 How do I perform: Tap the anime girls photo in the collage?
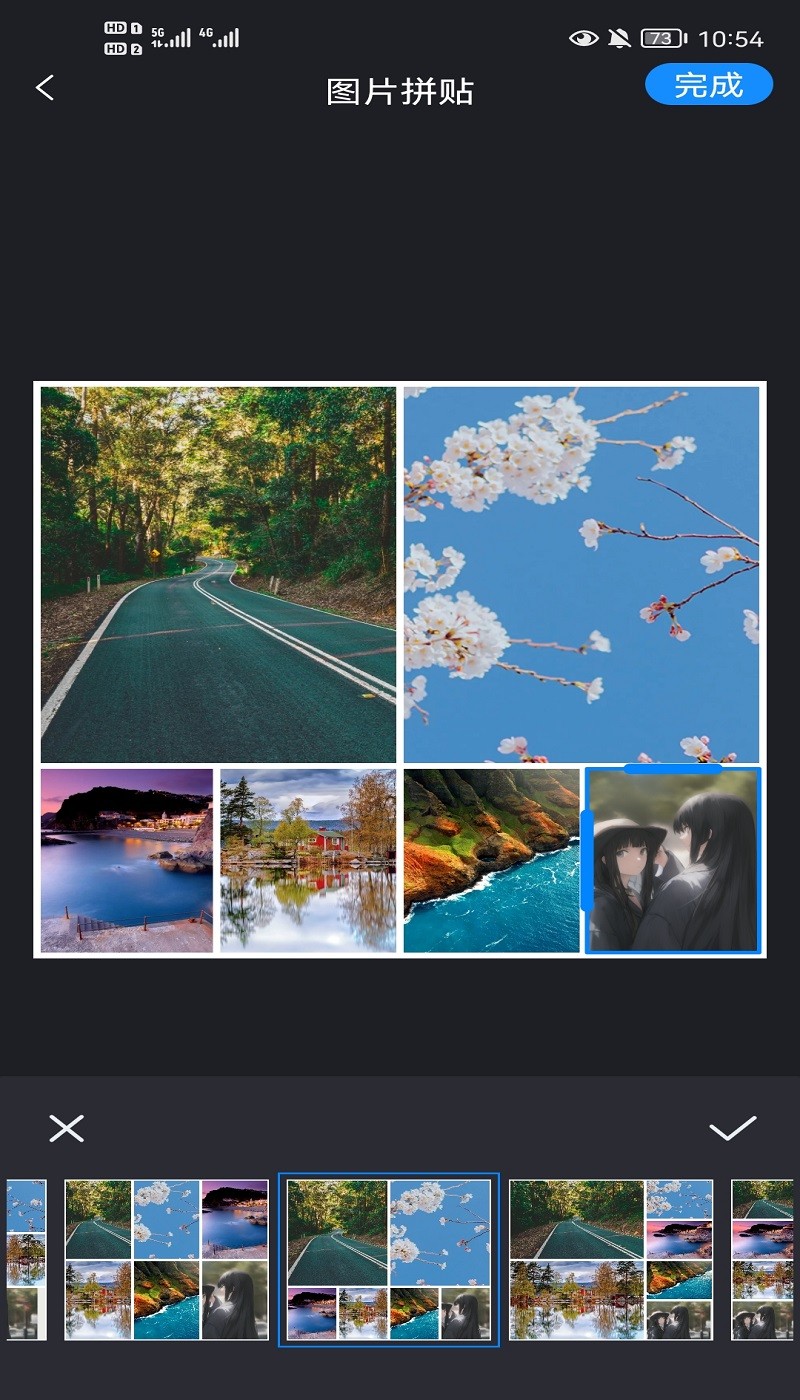point(673,860)
